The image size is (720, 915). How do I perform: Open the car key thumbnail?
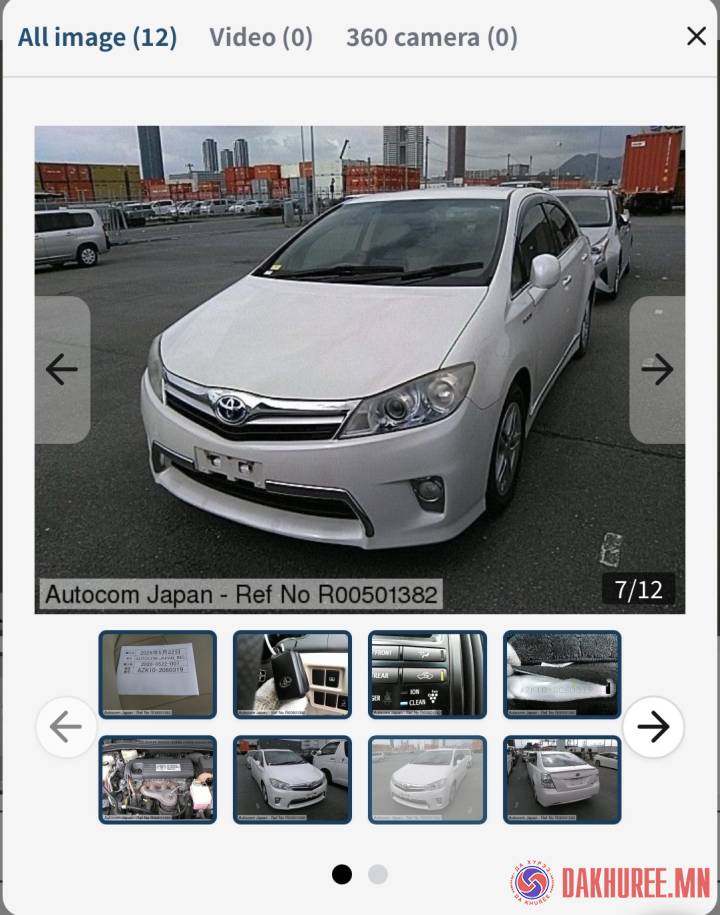coord(292,674)
